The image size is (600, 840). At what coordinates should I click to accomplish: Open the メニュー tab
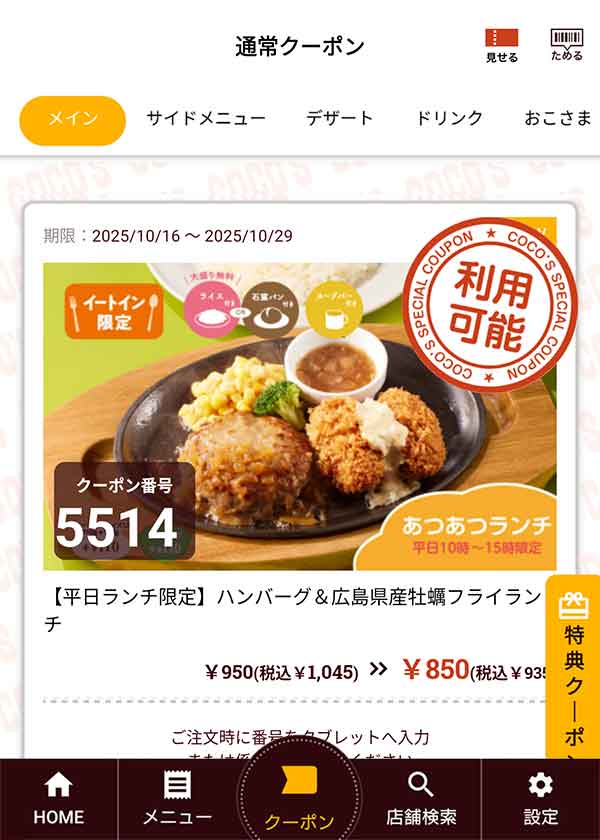[x=177, y=798]
